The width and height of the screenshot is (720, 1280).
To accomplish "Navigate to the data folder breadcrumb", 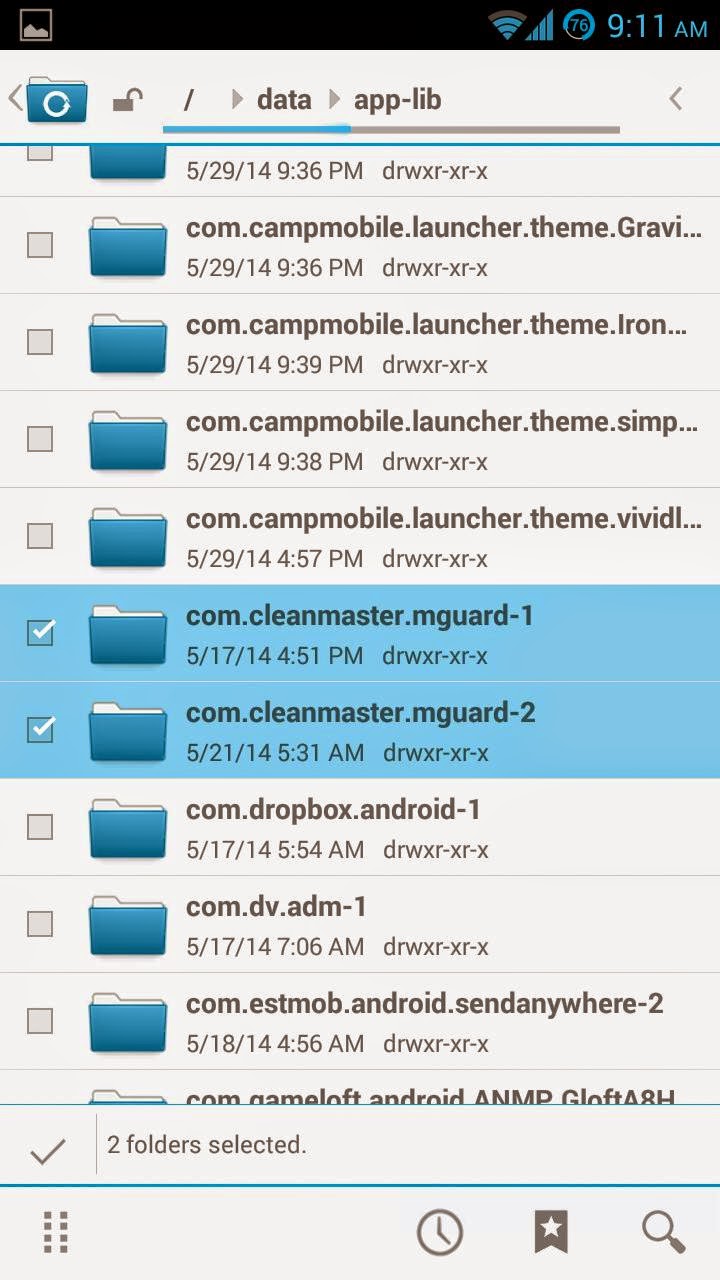I will 283,100.
